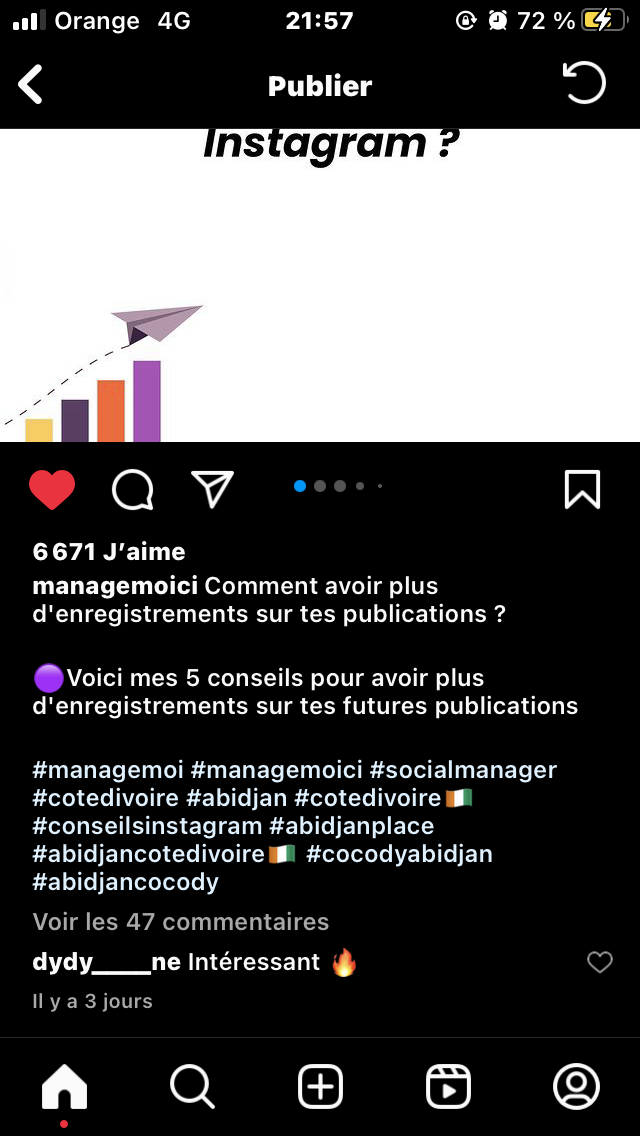This screenshot has width=640, height=1136.
Task: Open the #socialmanager hashtag
Action: click(x=463, y=770)
